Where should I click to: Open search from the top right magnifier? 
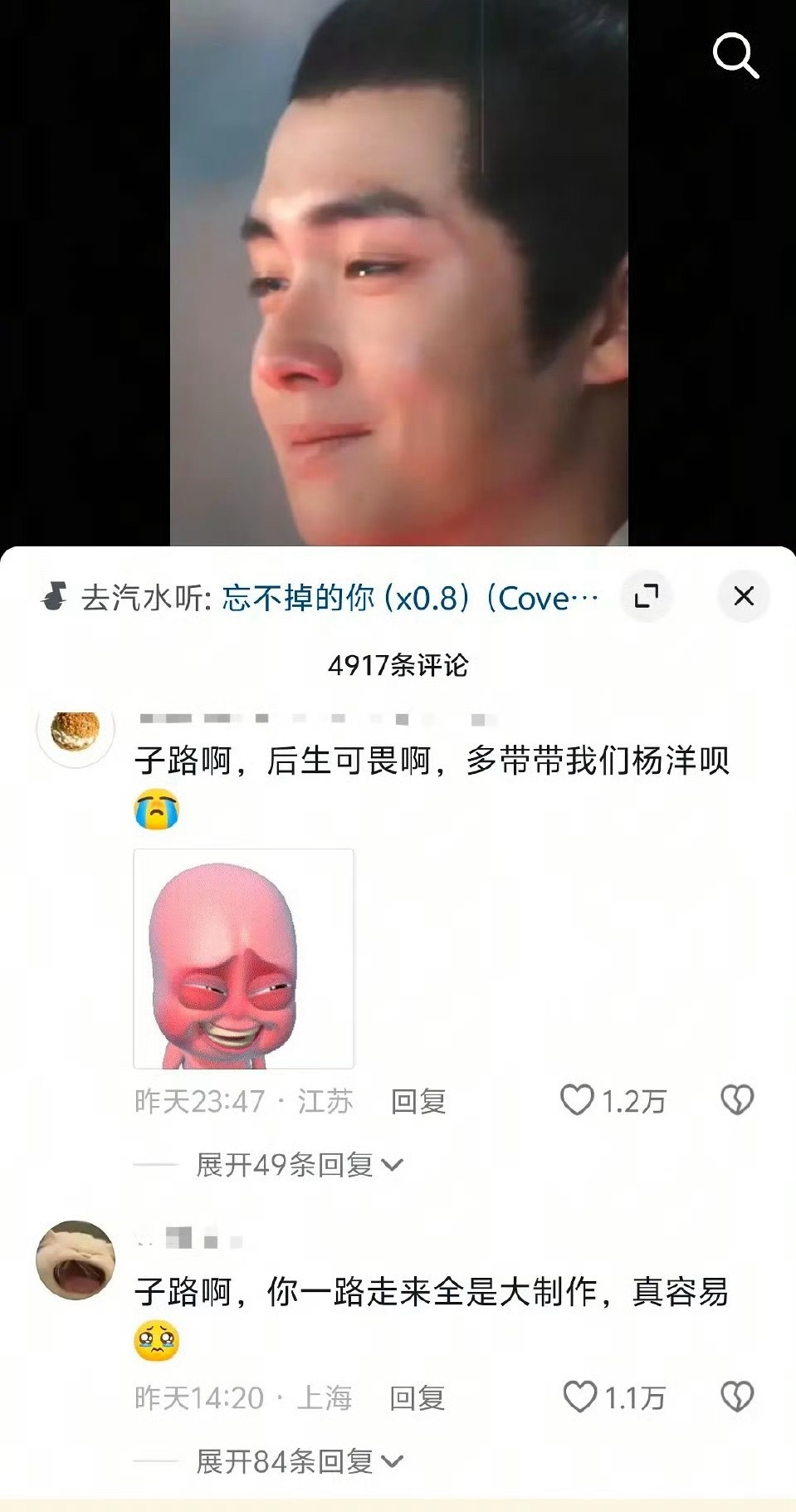click(x=735, y=56)
